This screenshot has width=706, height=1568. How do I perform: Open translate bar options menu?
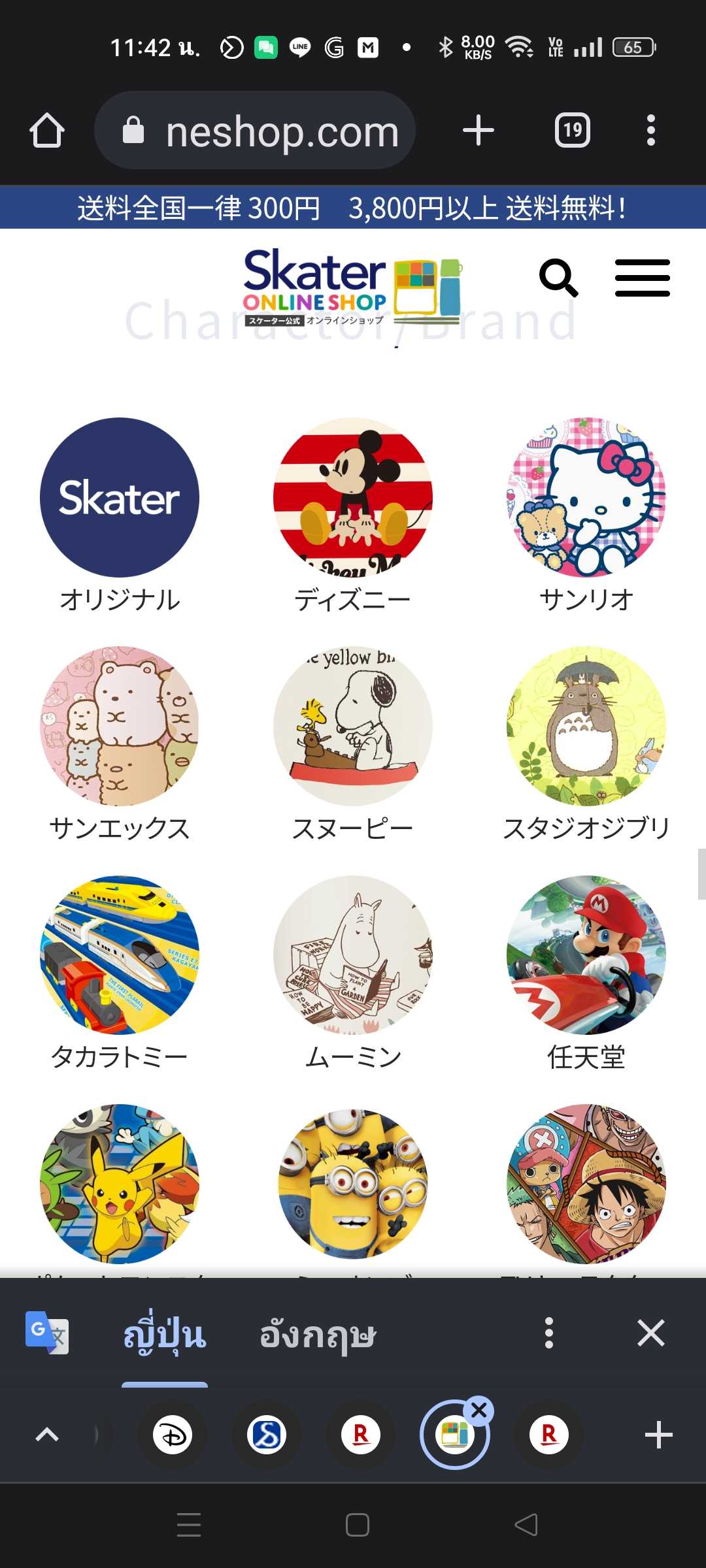click(549, 1333)
